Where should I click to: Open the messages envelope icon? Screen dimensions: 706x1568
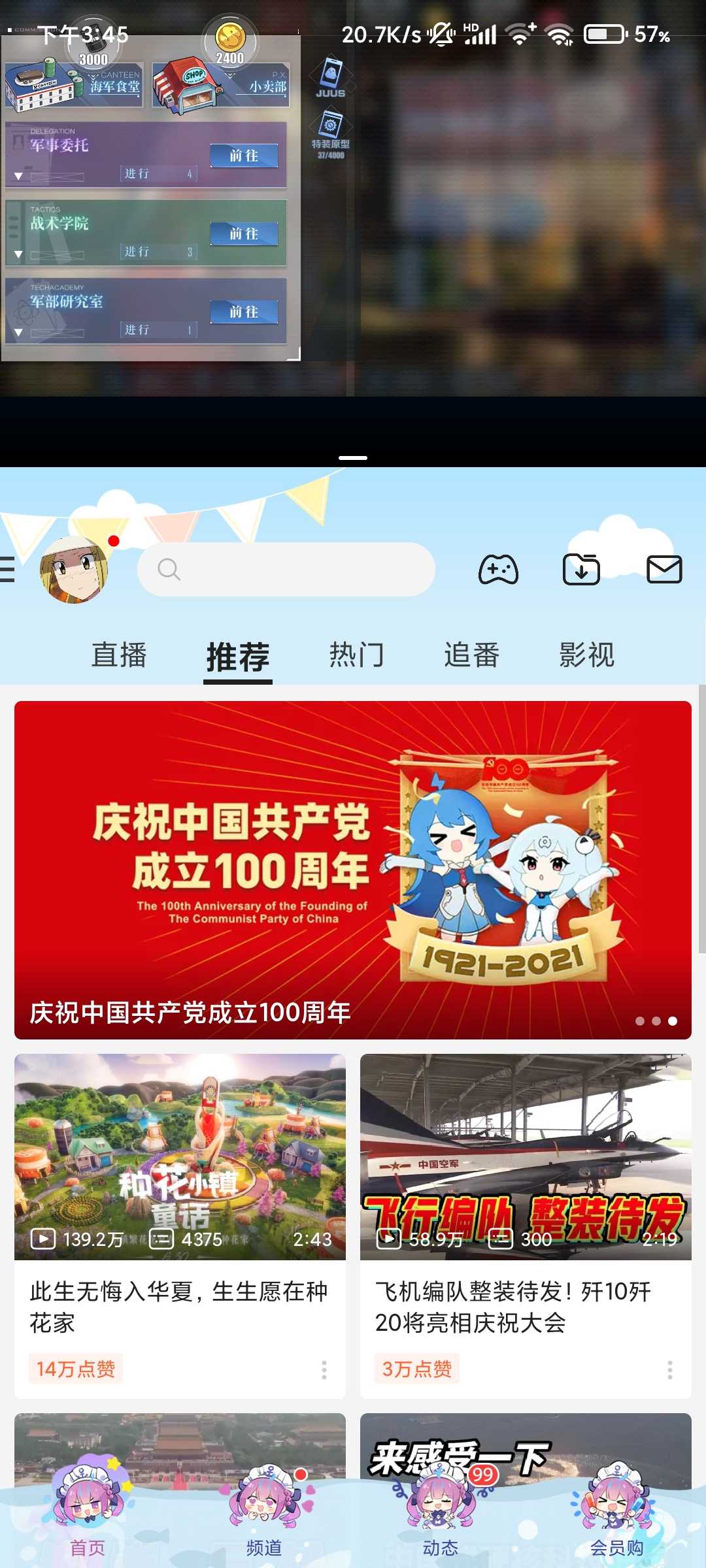click(664, 569)
